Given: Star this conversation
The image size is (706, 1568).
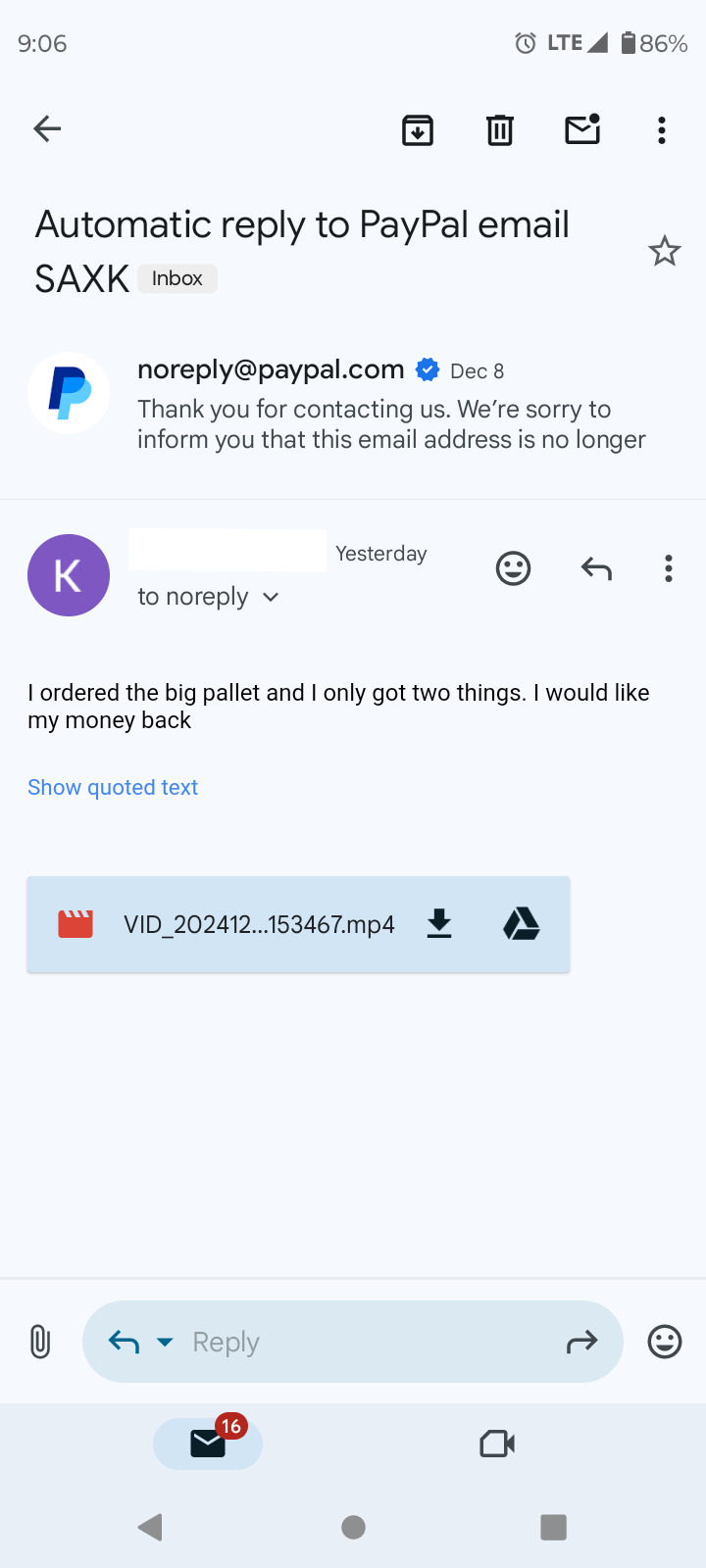Looking at the screenshot, I should (x=664, y=252).
